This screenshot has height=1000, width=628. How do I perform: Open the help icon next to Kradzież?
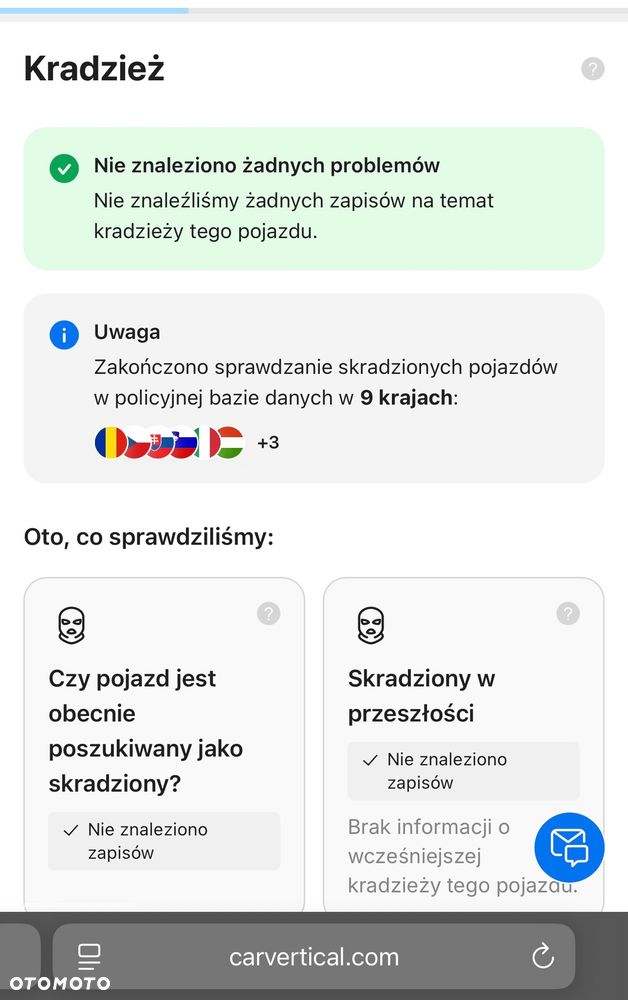click(x=592, y=69)
